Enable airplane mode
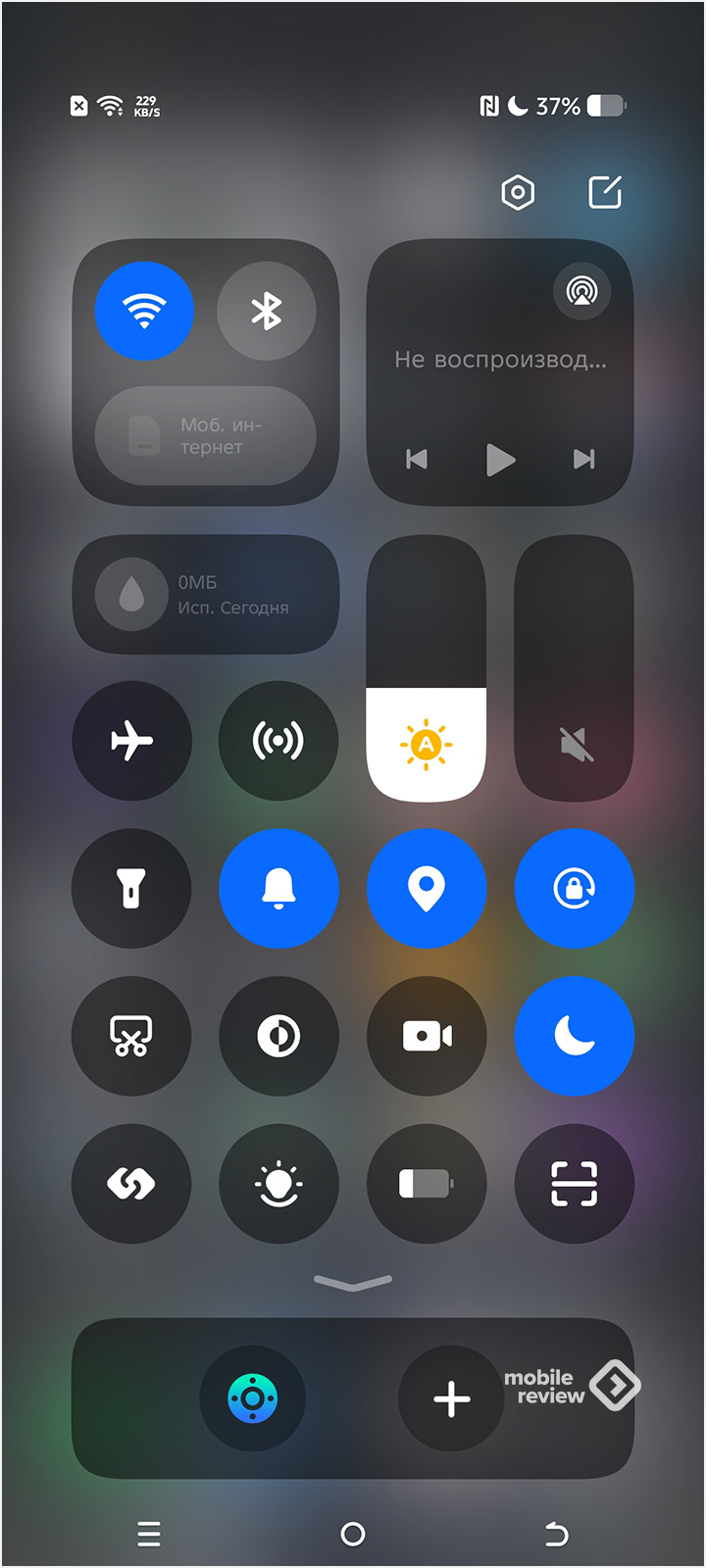Viewport: 706px width, 1568px height. coord(131,741)
